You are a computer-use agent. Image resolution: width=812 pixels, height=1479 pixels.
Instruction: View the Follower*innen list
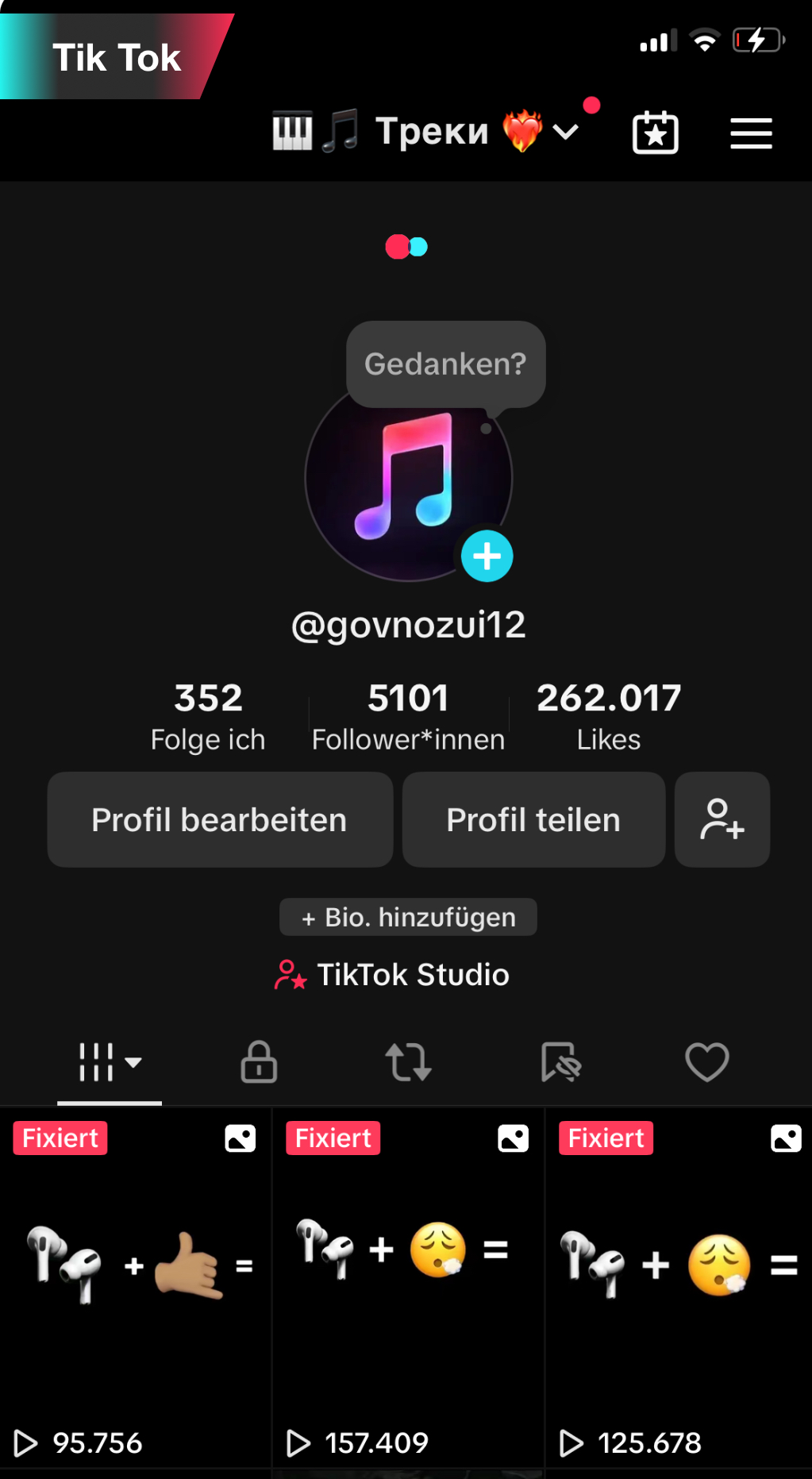click(x=408, y=716)
